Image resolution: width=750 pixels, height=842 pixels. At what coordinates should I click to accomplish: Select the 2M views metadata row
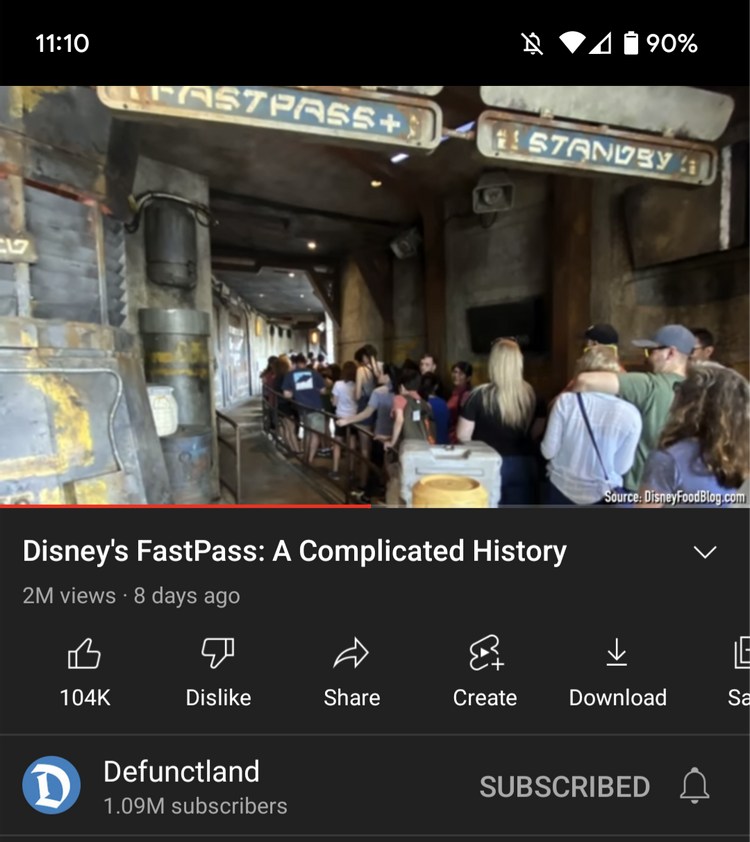(130, 597)
